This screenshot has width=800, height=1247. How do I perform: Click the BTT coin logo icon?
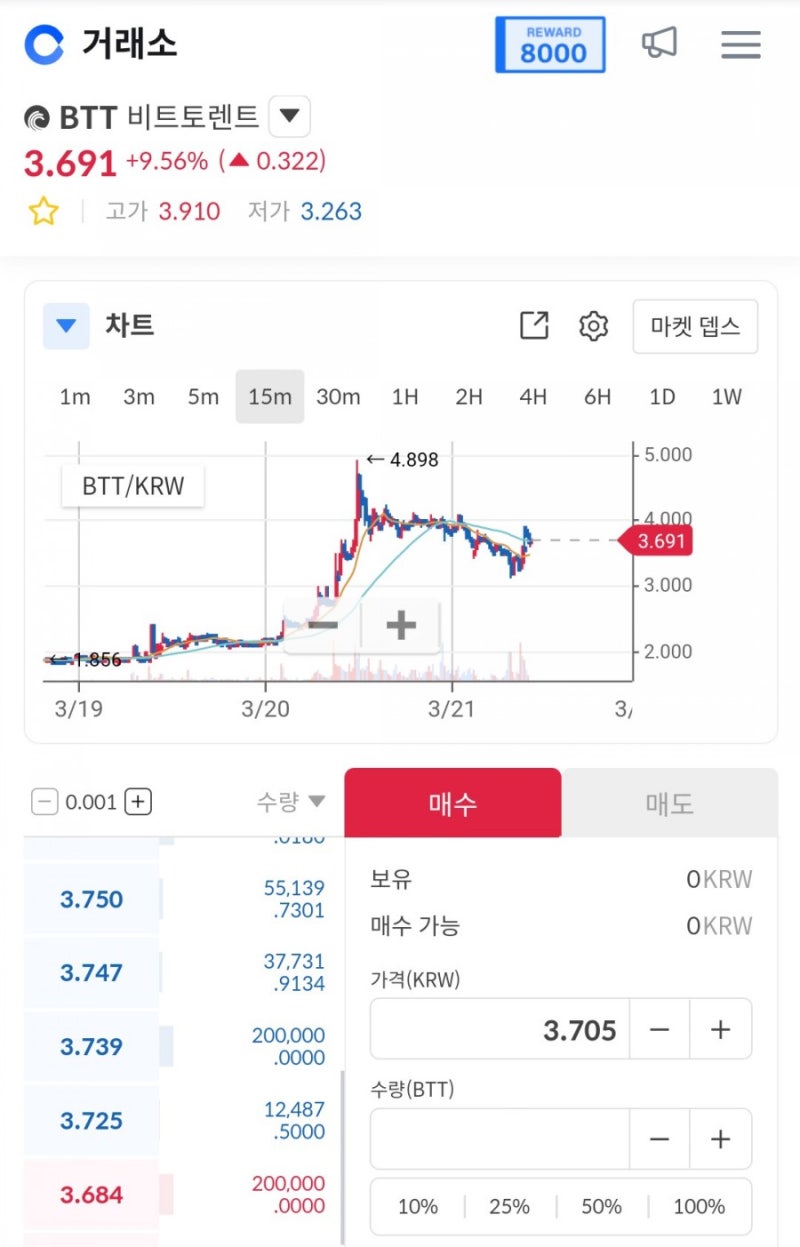pos(35,117)
